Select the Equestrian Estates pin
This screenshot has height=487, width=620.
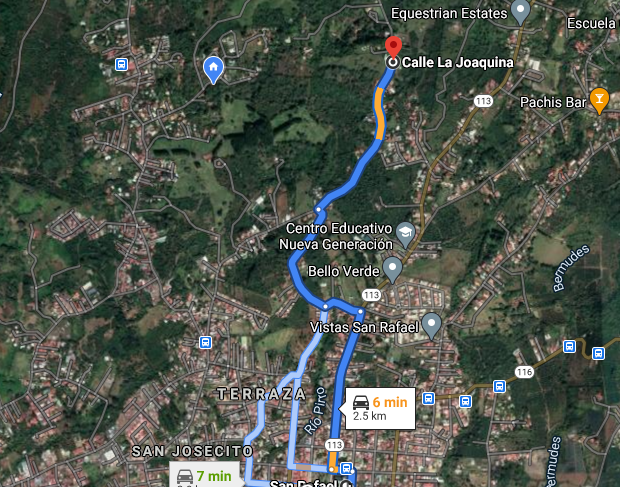pyautogui.click(x=520, y=12)
